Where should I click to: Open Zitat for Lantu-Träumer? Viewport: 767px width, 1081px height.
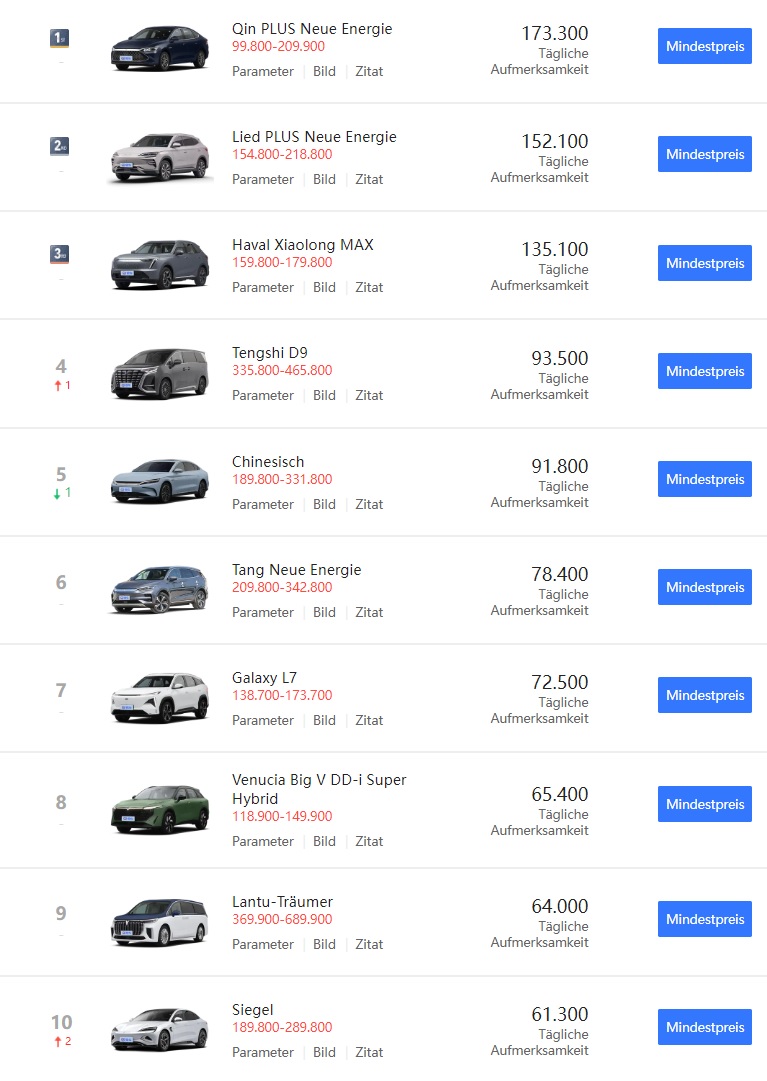[369, 944]
